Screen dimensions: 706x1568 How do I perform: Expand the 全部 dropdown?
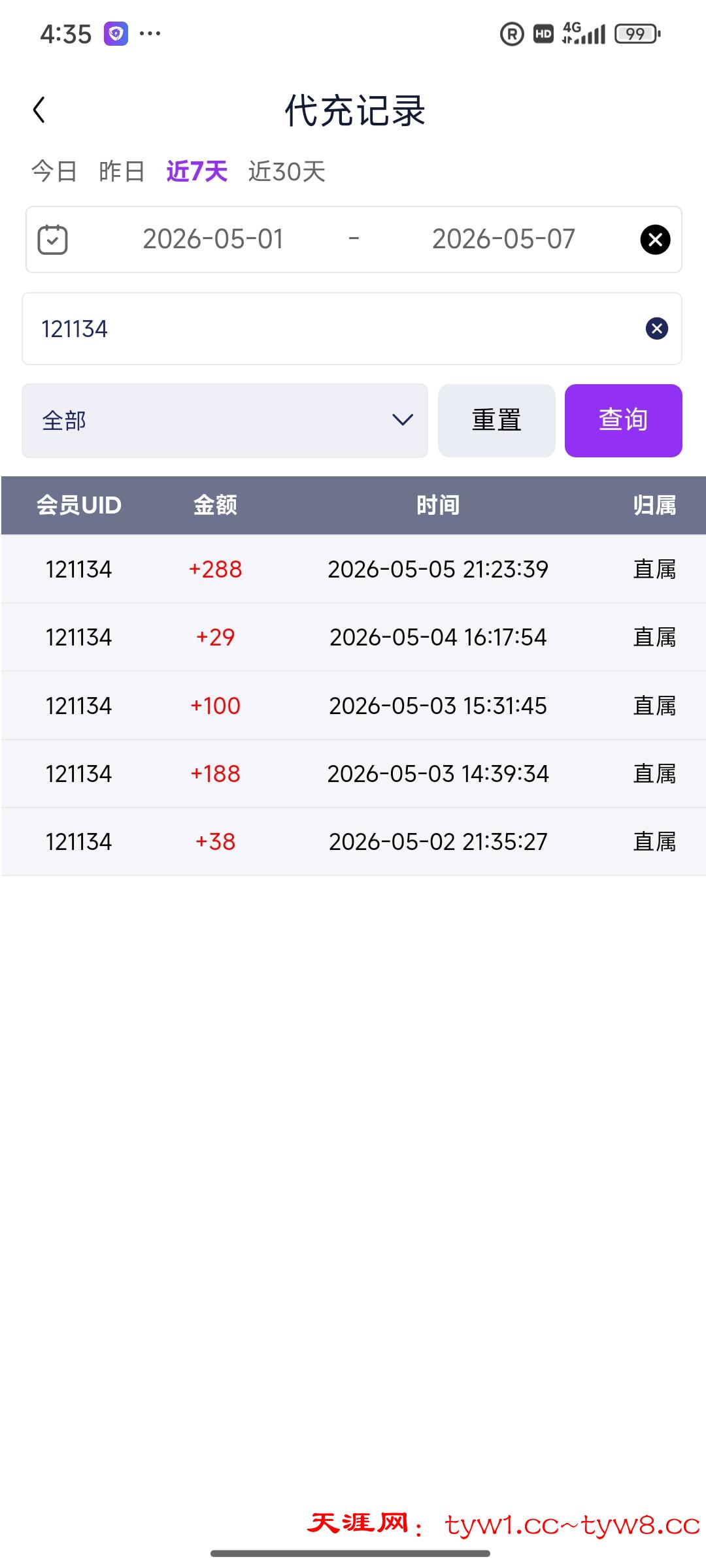(x=225, y=421)
